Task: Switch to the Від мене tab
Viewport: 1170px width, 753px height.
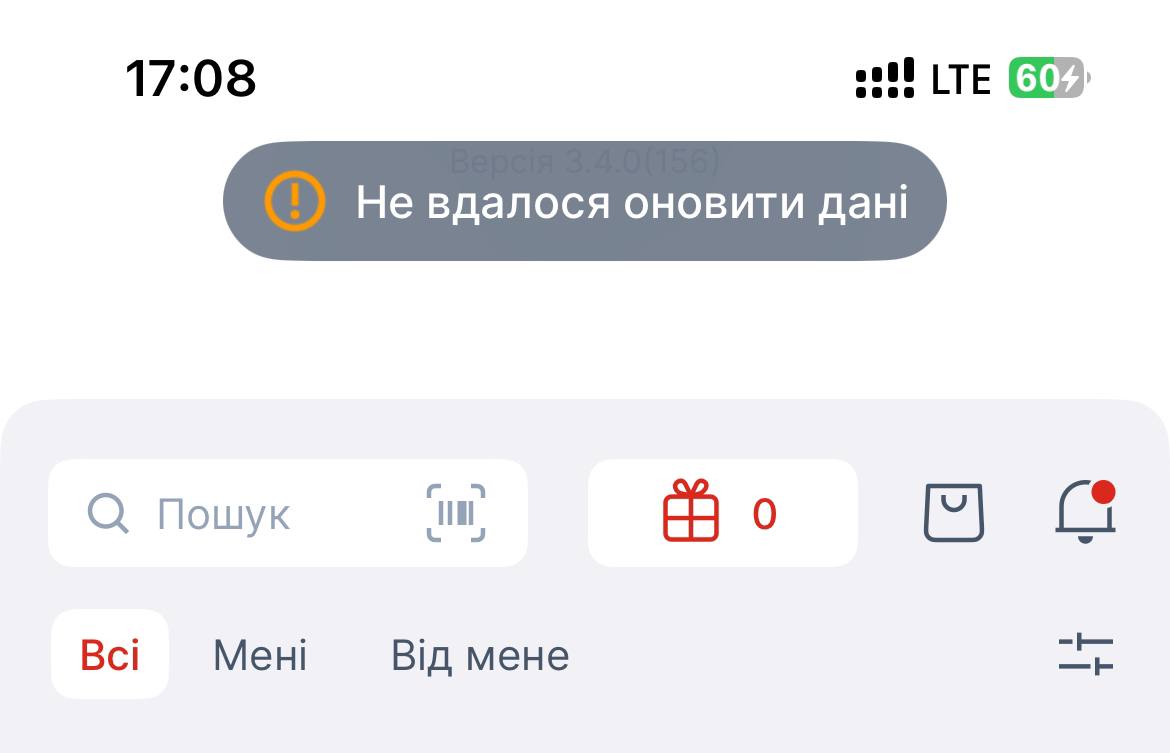Action: pos(480,655)
